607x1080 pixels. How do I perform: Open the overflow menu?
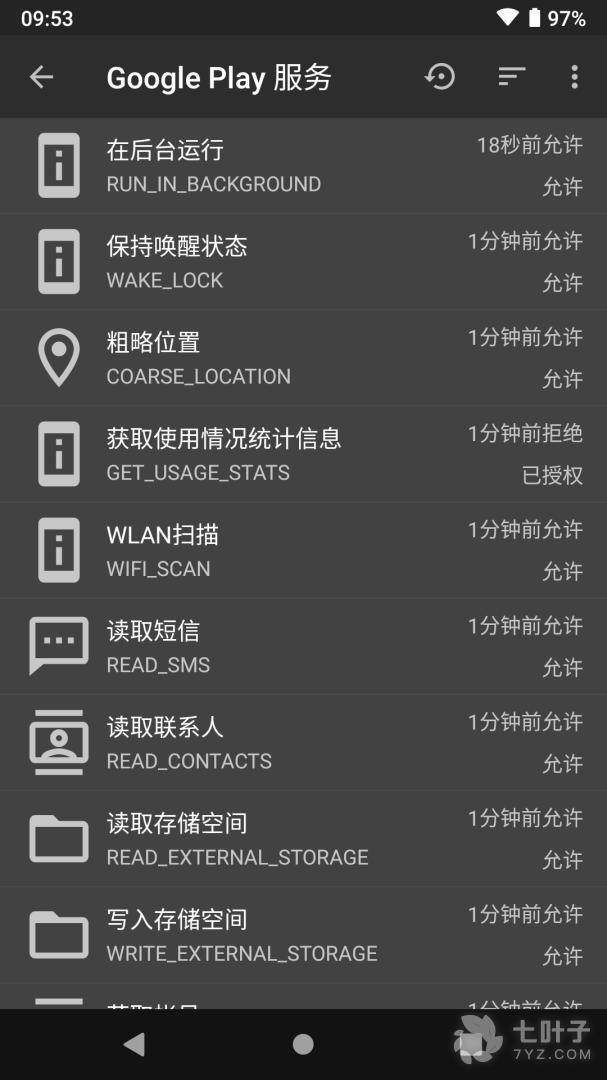(574, 77)
